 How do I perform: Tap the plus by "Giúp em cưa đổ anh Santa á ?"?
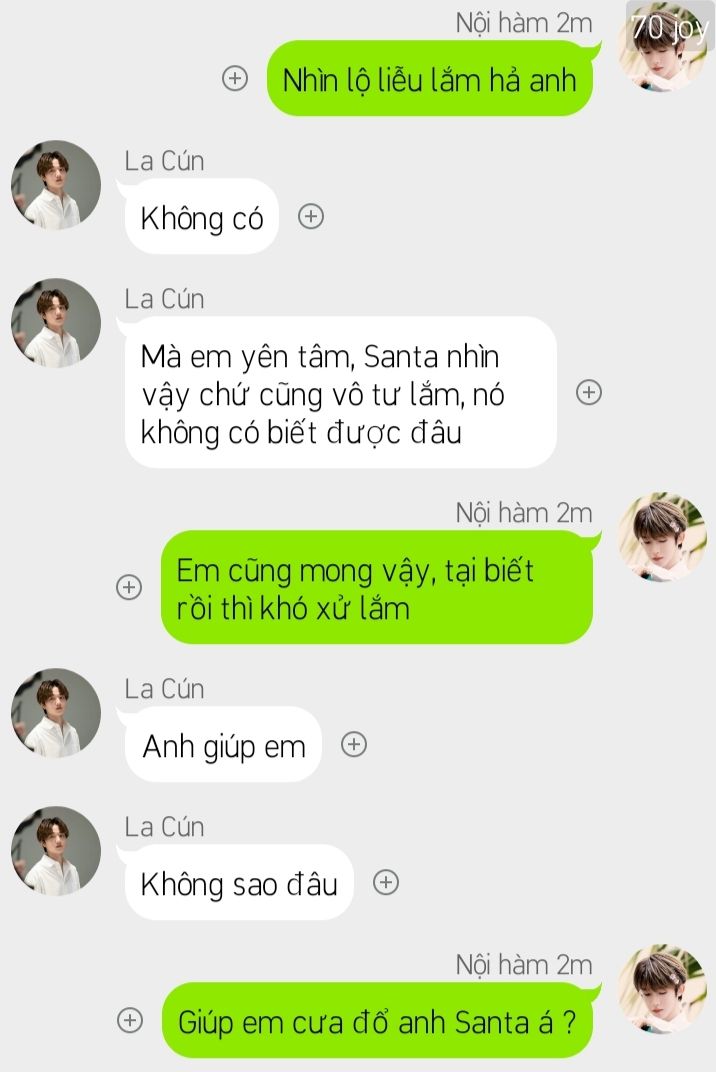129,1020
